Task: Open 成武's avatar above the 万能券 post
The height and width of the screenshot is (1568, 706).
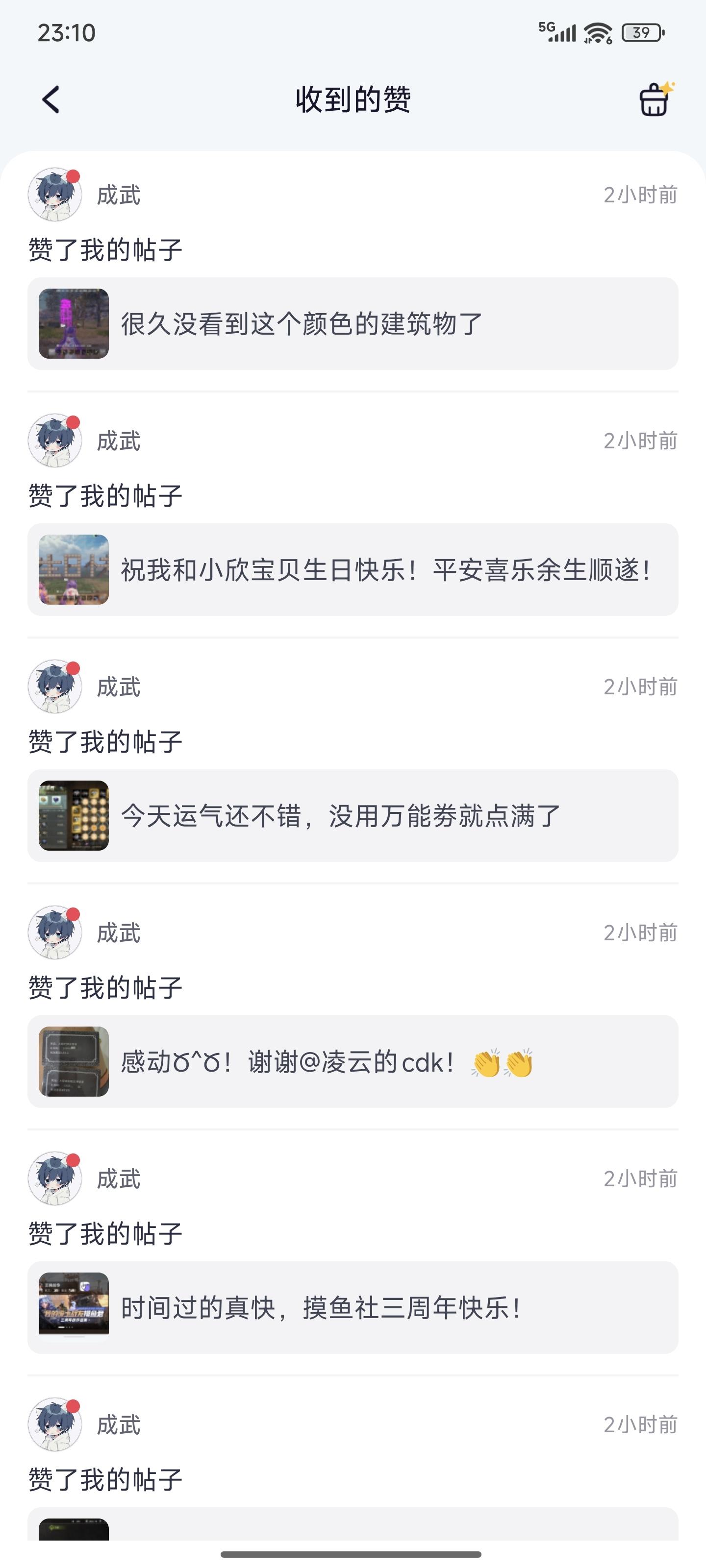Action: click(x=55, y=686)
